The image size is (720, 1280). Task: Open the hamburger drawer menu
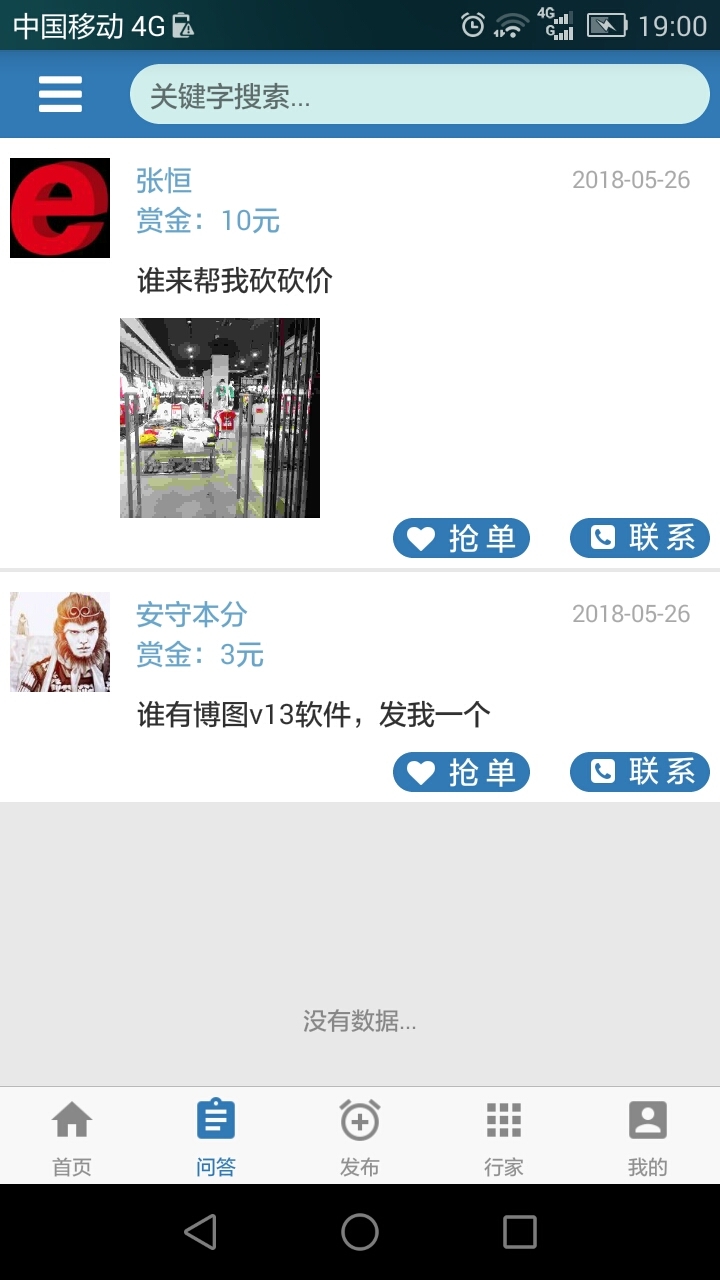point(60,95)
